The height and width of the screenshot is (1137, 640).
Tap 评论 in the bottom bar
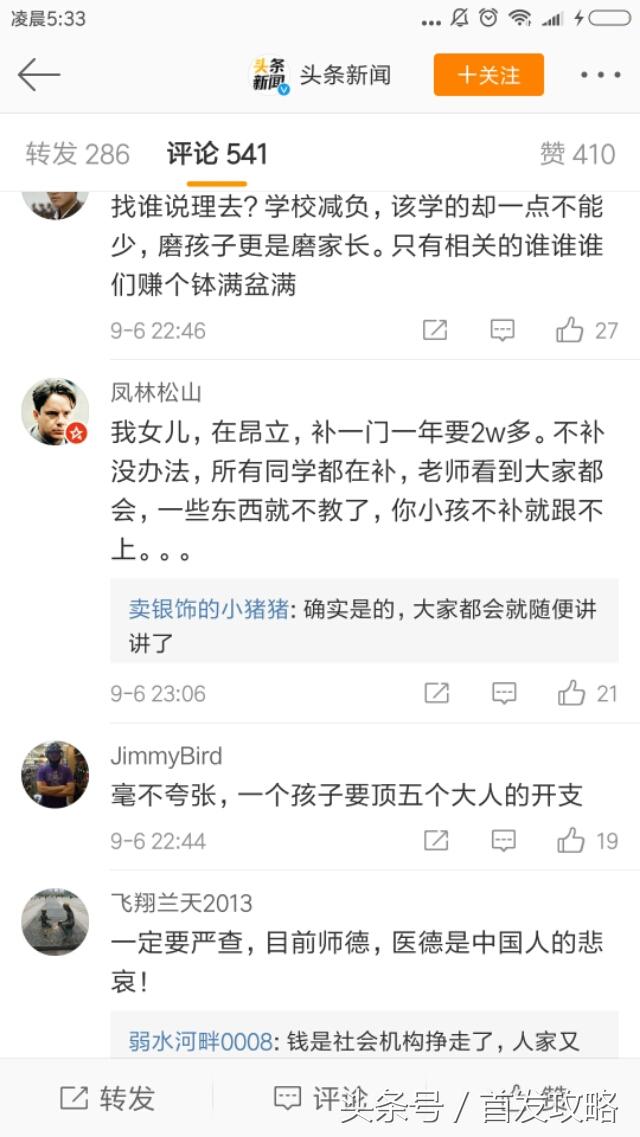point(320,1098)
